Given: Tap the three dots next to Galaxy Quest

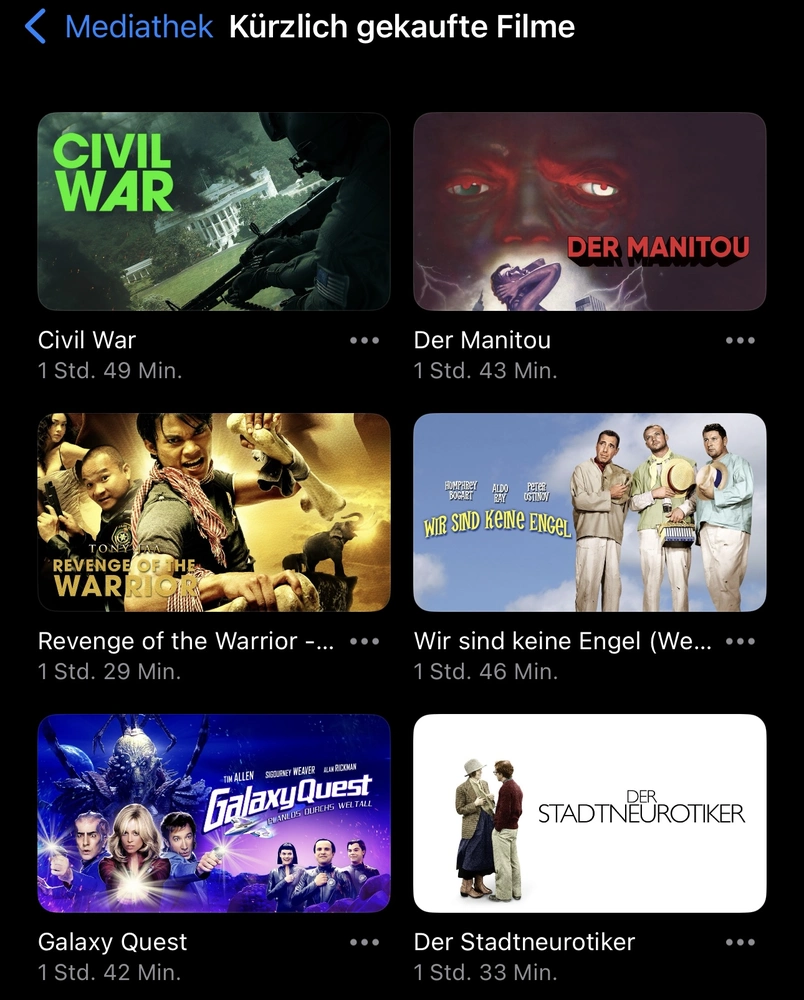Looking at the screenshot, I should click(365, 943).
